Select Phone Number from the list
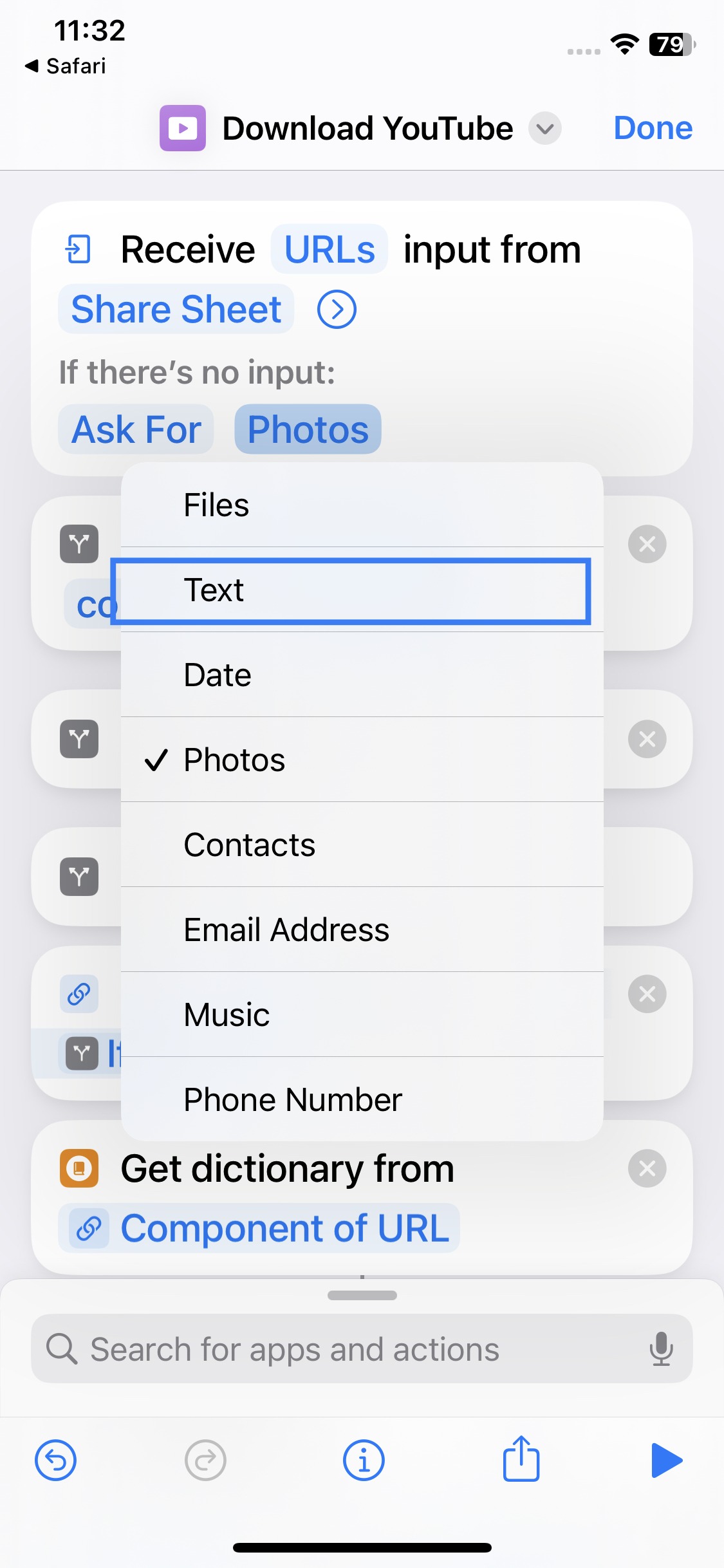Viewport: 724px width, 1568px height. (x=362, y=1099)
